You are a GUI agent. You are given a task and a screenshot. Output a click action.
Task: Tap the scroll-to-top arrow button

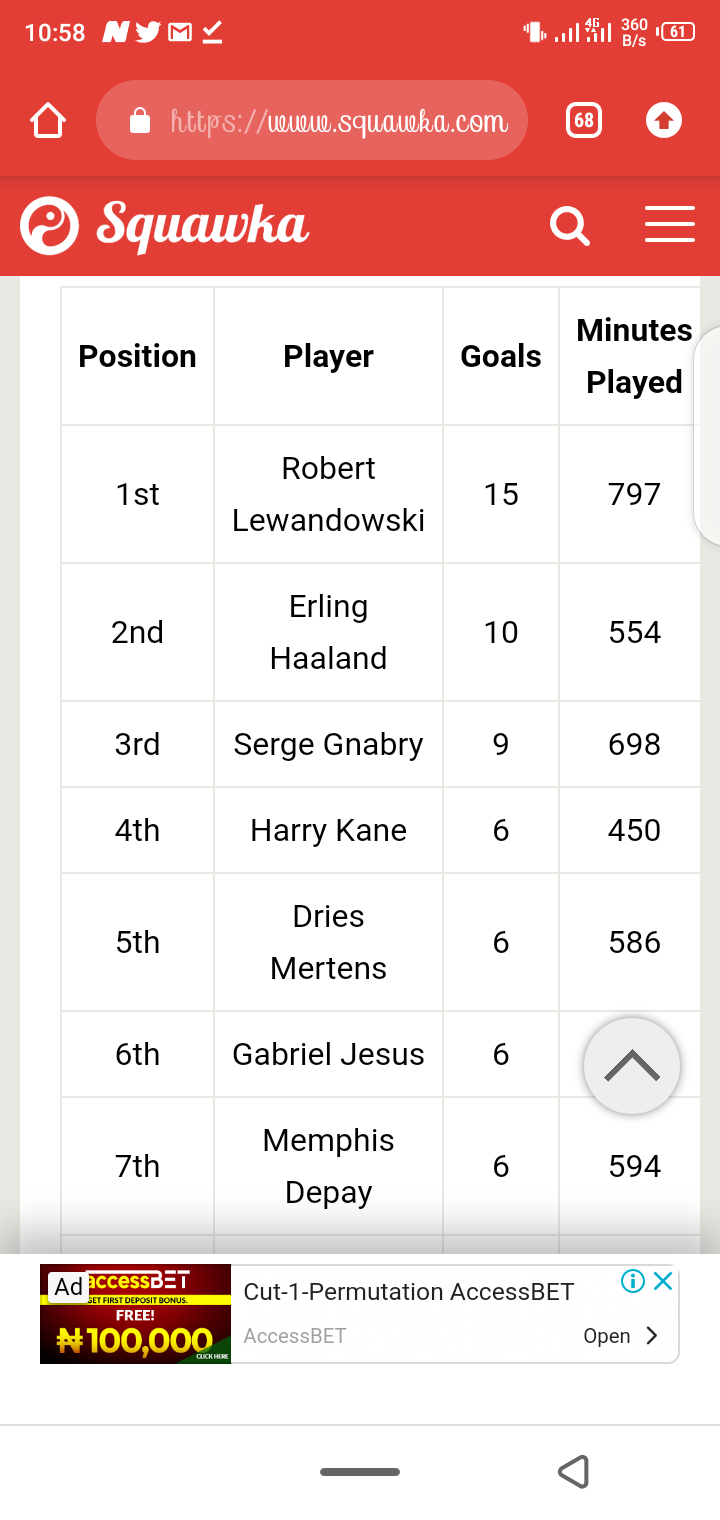632,1066
